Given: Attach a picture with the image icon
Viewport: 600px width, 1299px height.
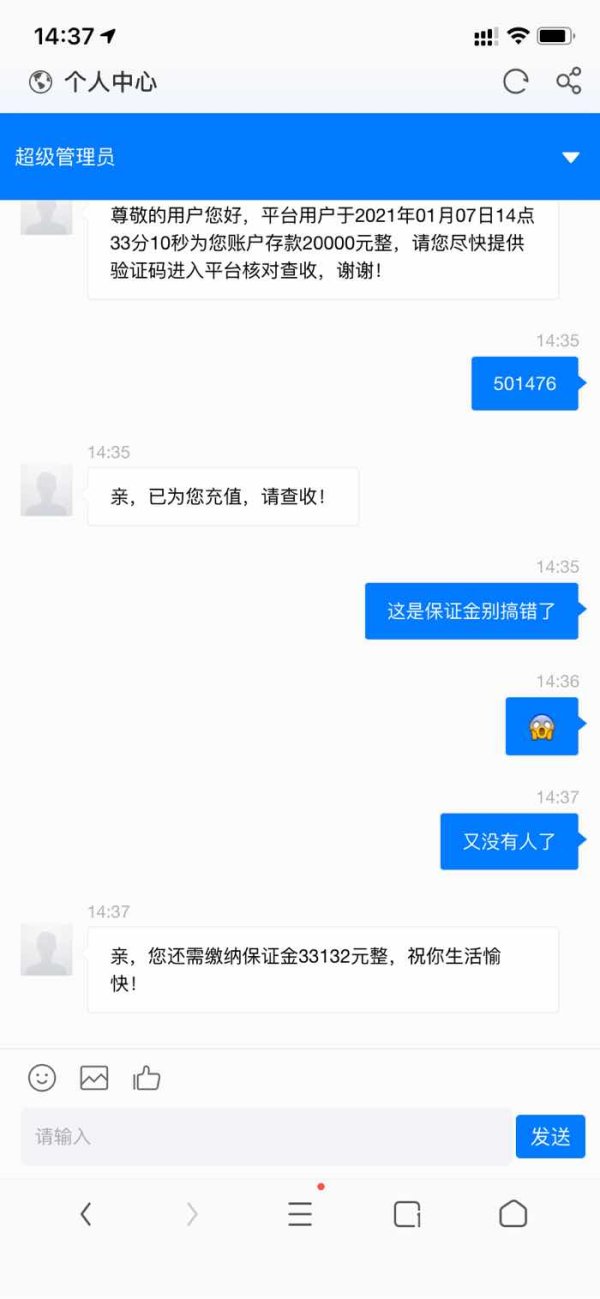Looking at the screenshot, I should tap(94, 1077).
